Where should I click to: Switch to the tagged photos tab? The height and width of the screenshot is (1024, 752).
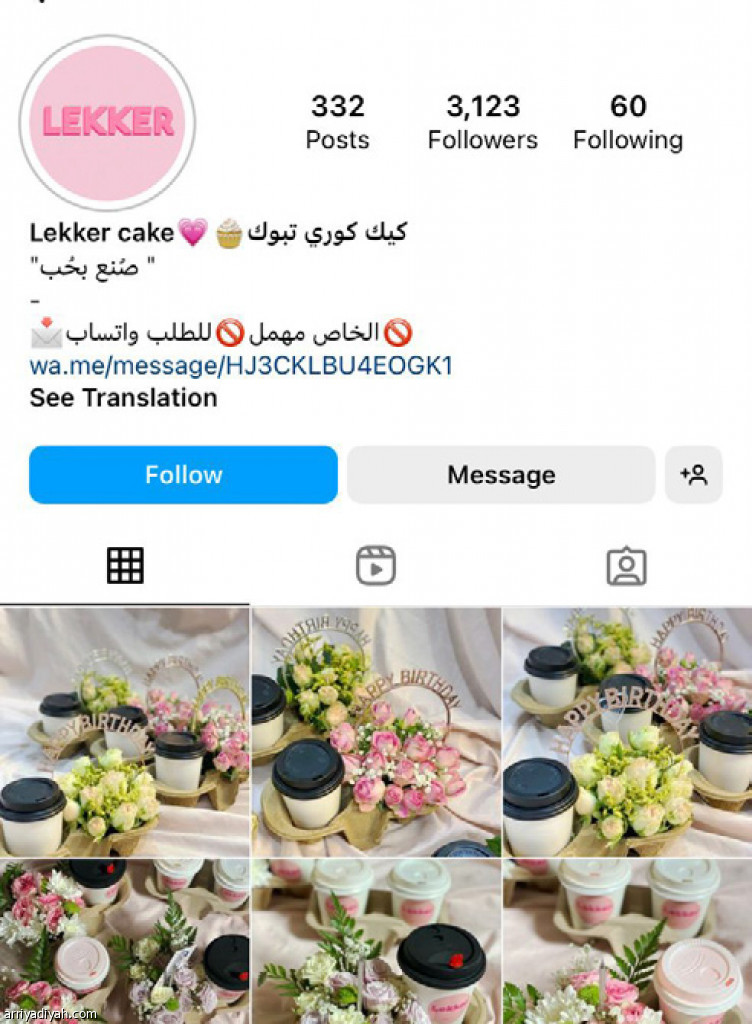click(626, 566)
